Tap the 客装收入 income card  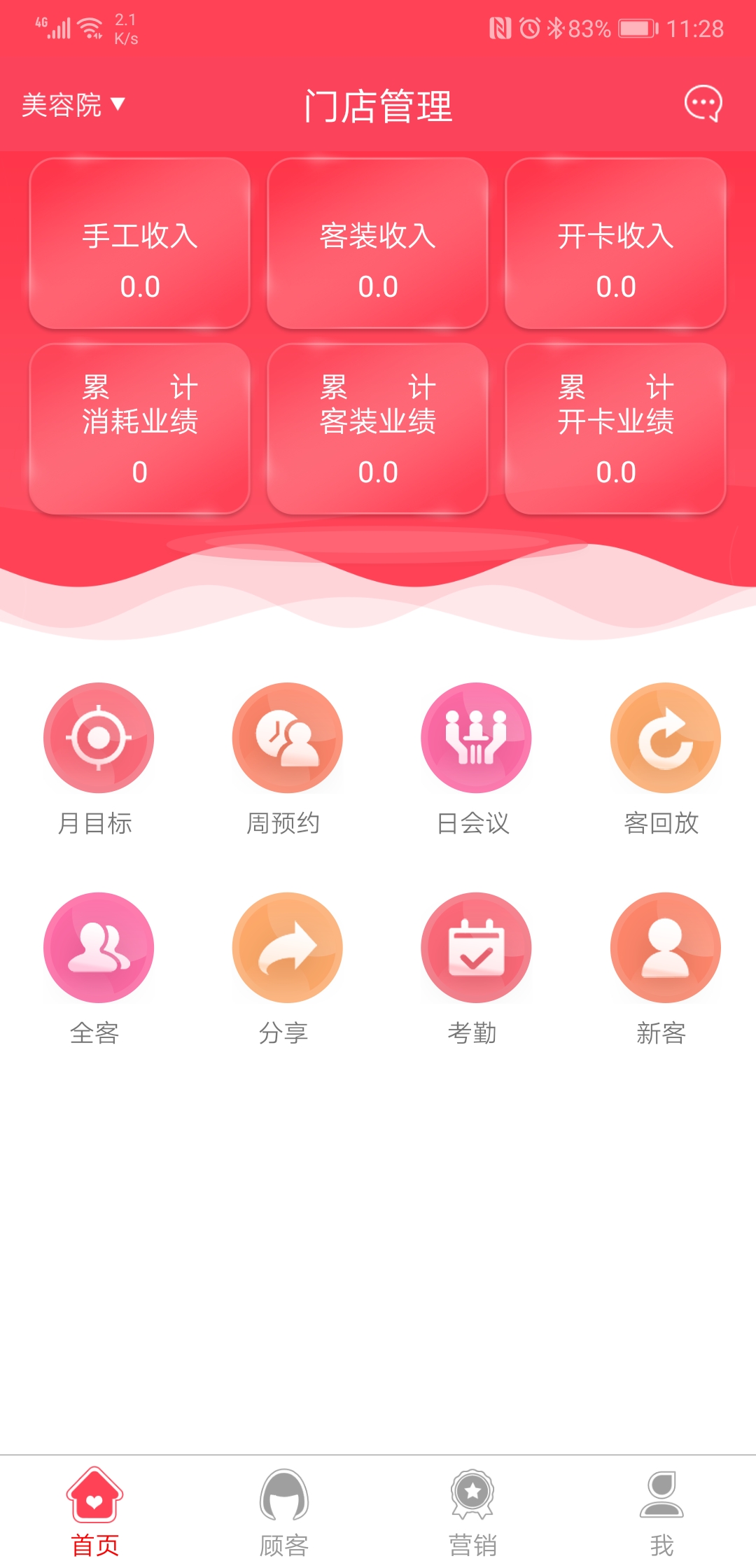click(377, 245)
